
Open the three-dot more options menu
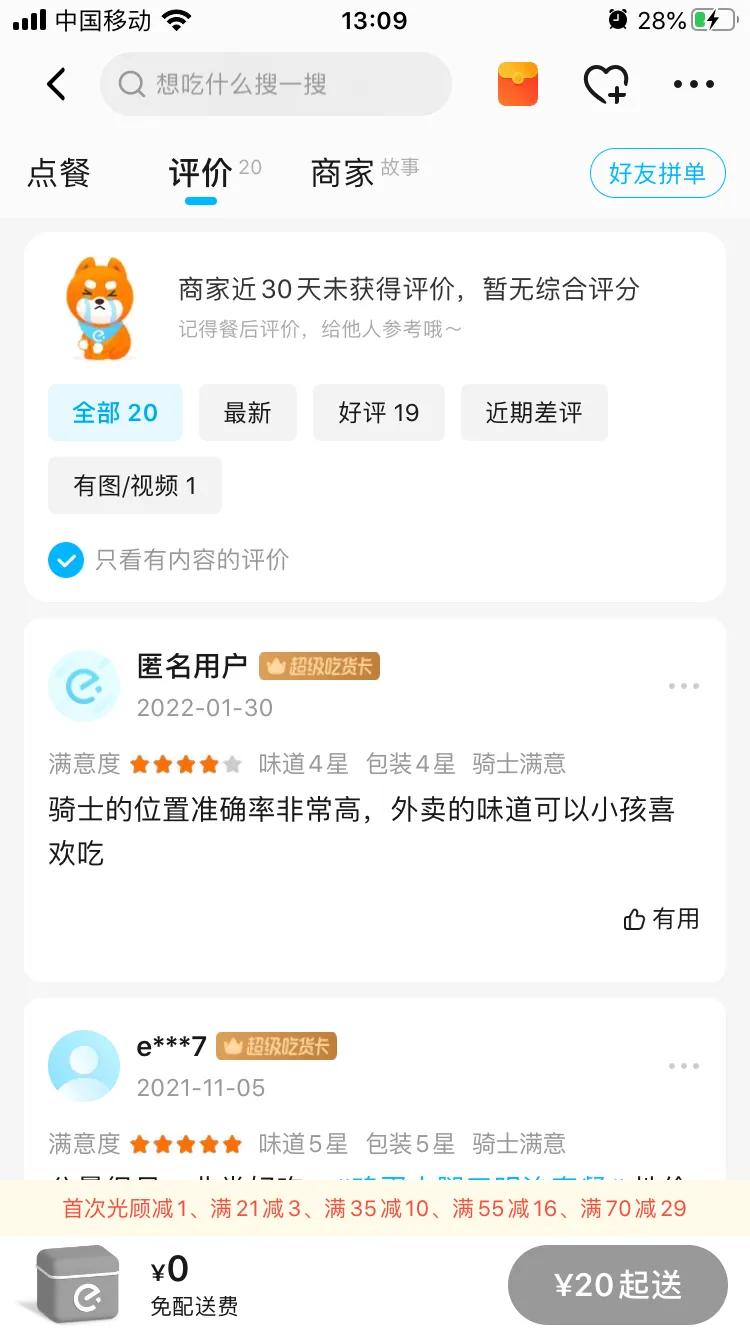(693, 84)
